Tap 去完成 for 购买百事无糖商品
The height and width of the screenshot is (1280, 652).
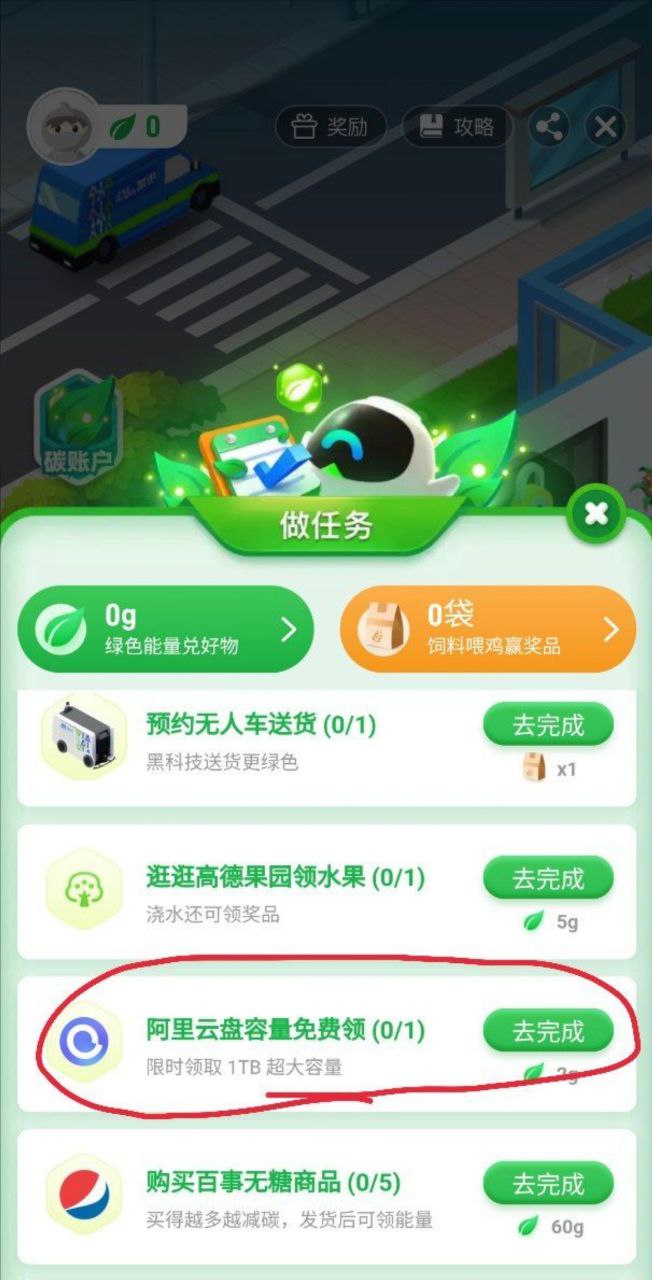coord(548,1184)
